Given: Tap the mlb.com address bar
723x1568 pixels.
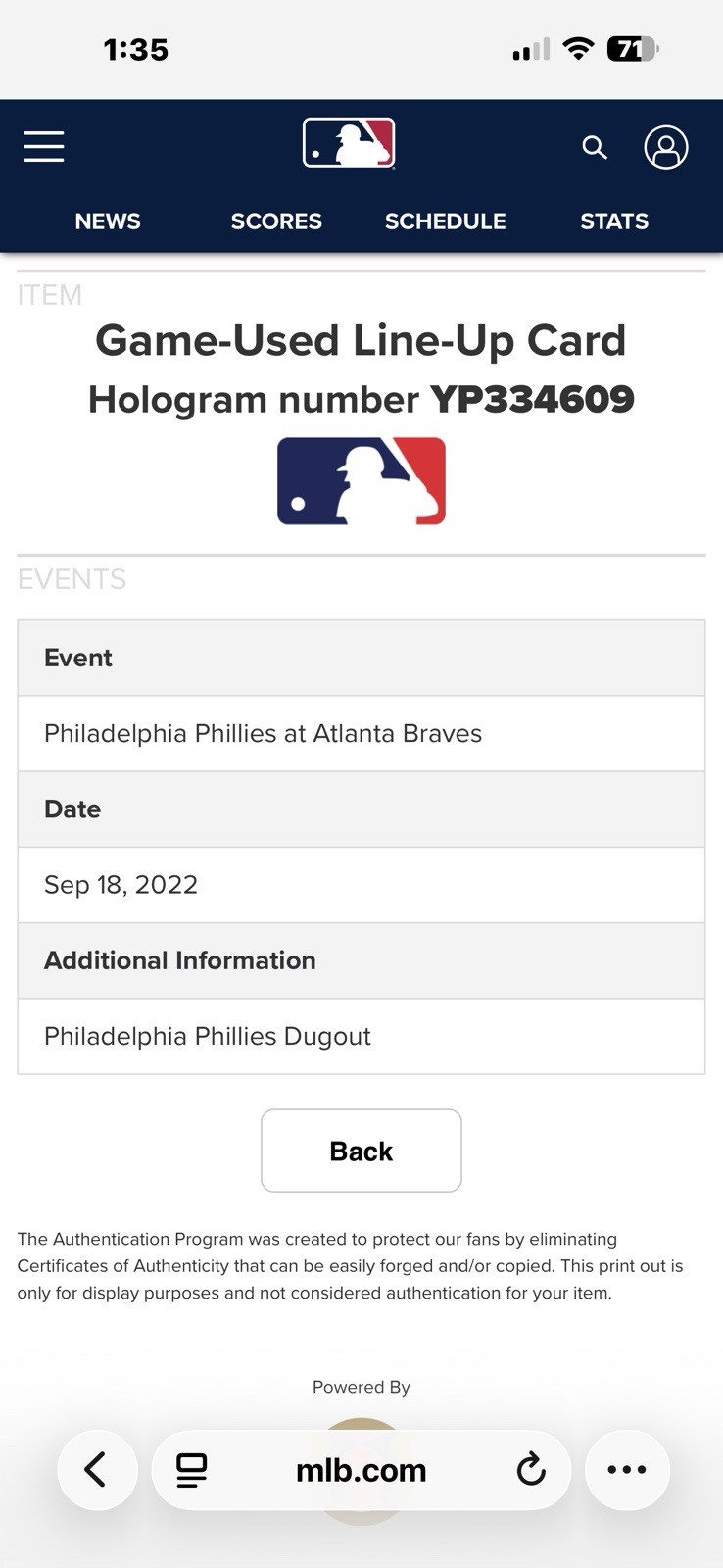Looking at the screenshot, I should [361, 1469].
